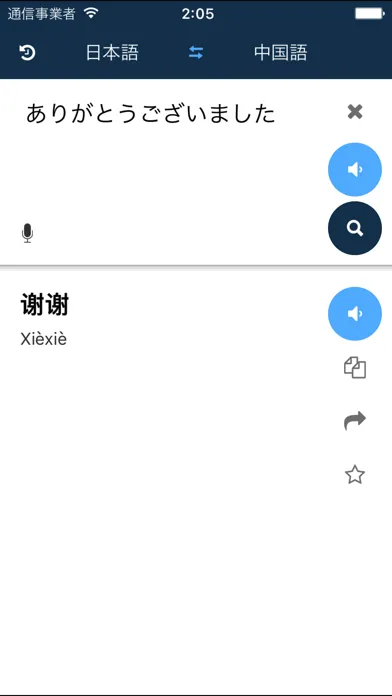Edit the text ありがとうございました
Image resolution: width=392 pixels, height=696 pixels.
(150, 114)
